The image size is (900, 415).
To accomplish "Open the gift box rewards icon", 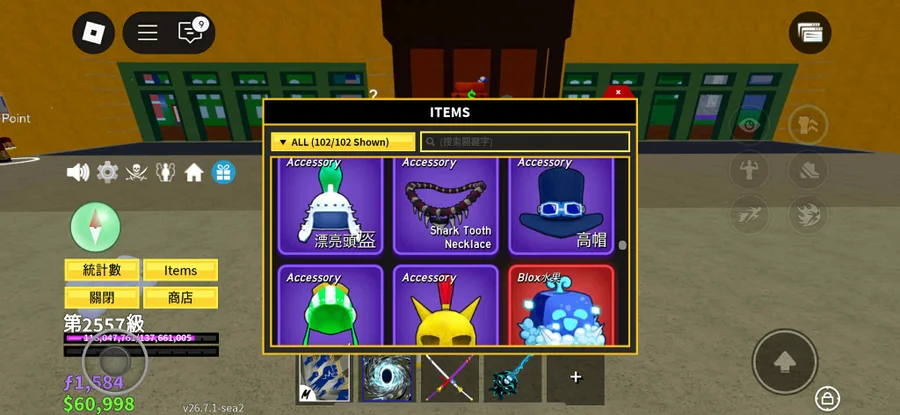I will click(x=224, y=173).
